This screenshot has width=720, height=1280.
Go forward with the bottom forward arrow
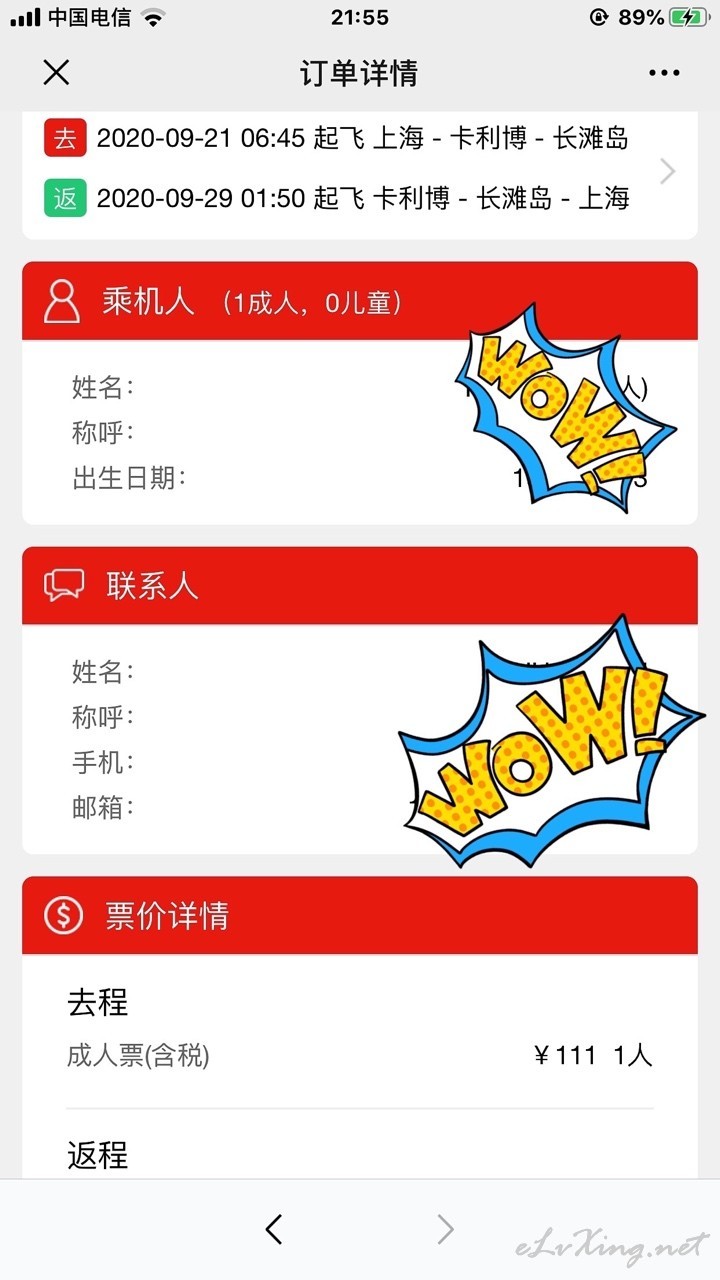[x=446, y=1229]
